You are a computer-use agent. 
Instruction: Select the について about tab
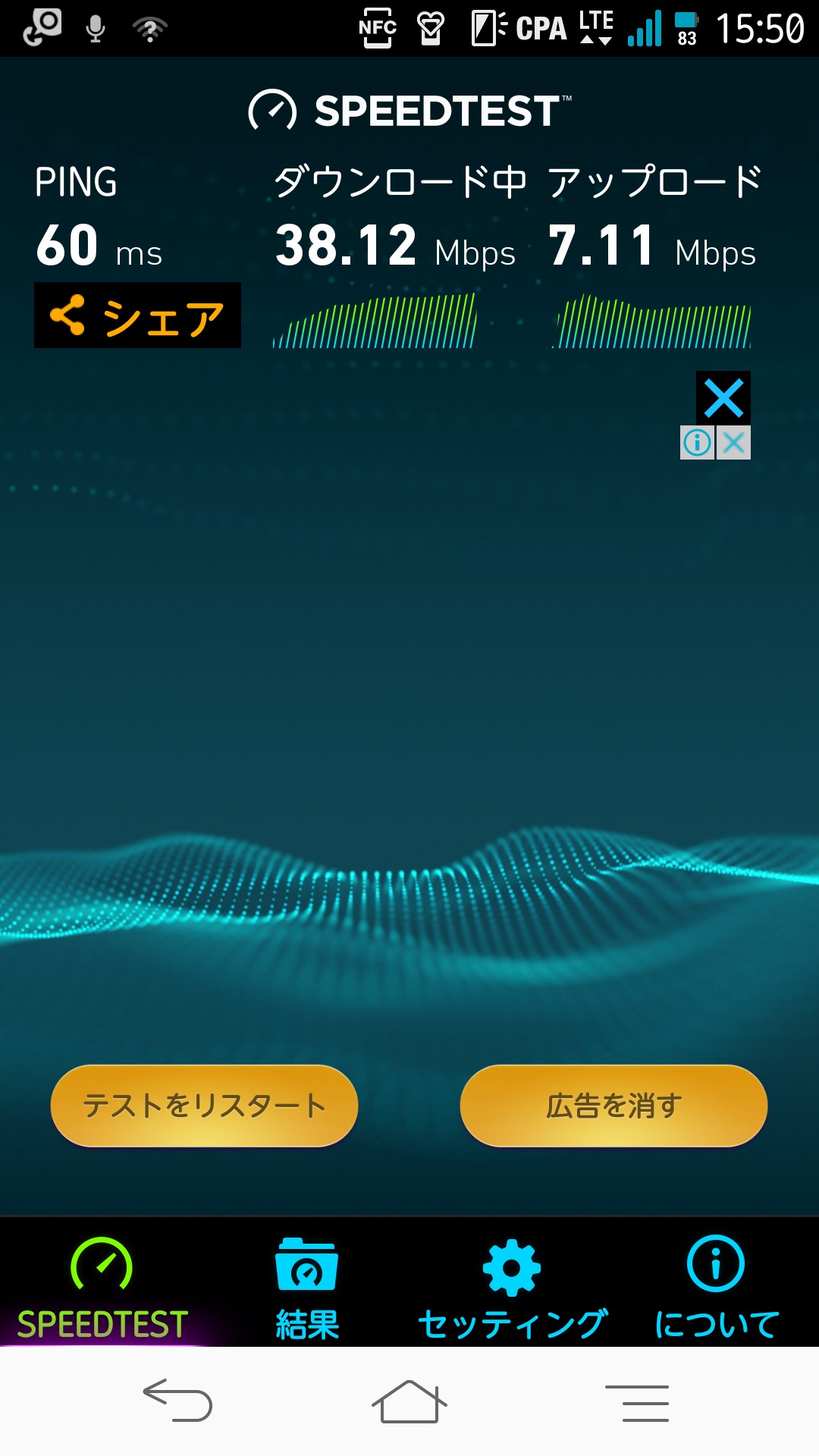tap(716, 1288)
